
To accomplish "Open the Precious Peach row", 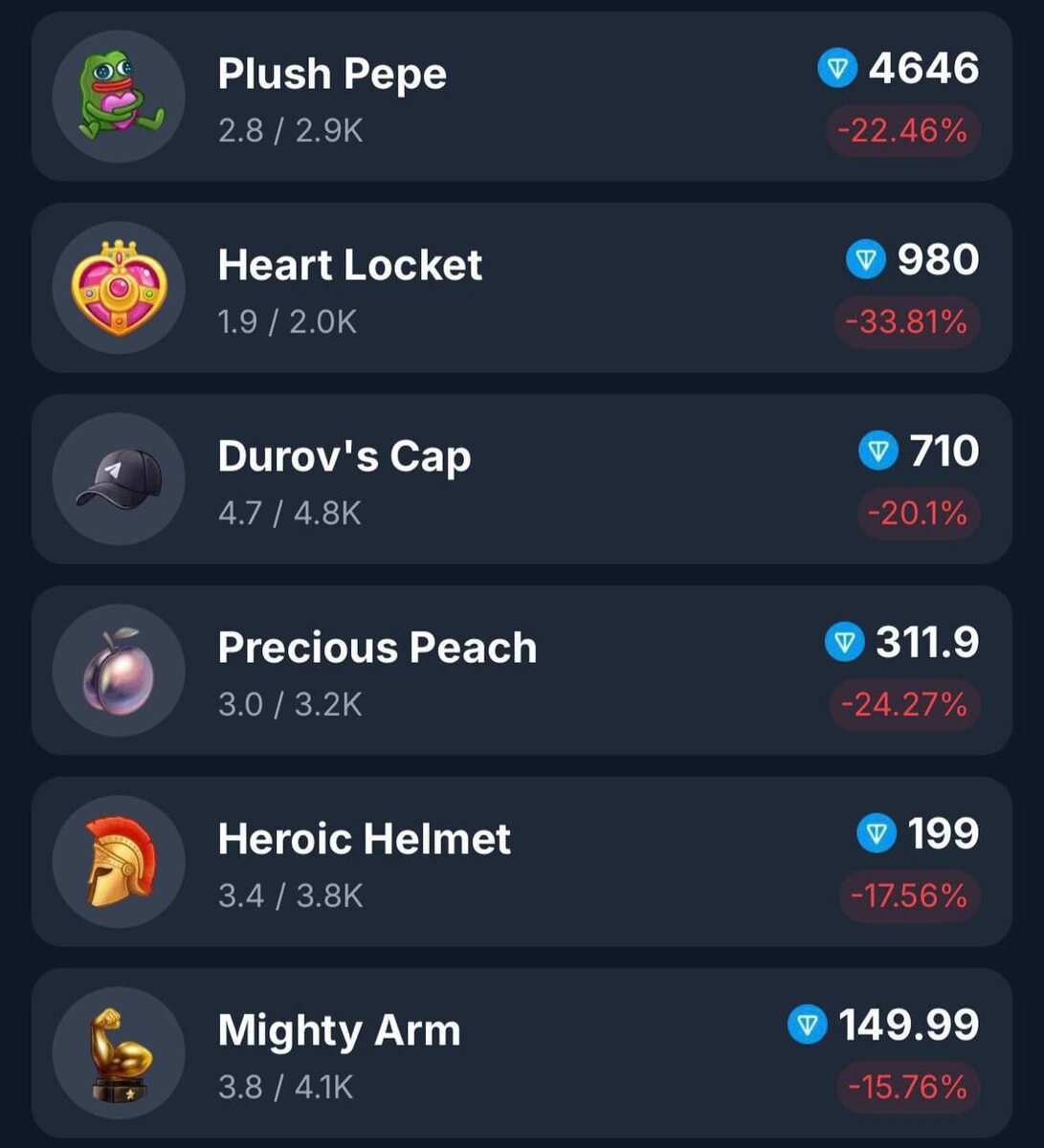I will [522, 671].
